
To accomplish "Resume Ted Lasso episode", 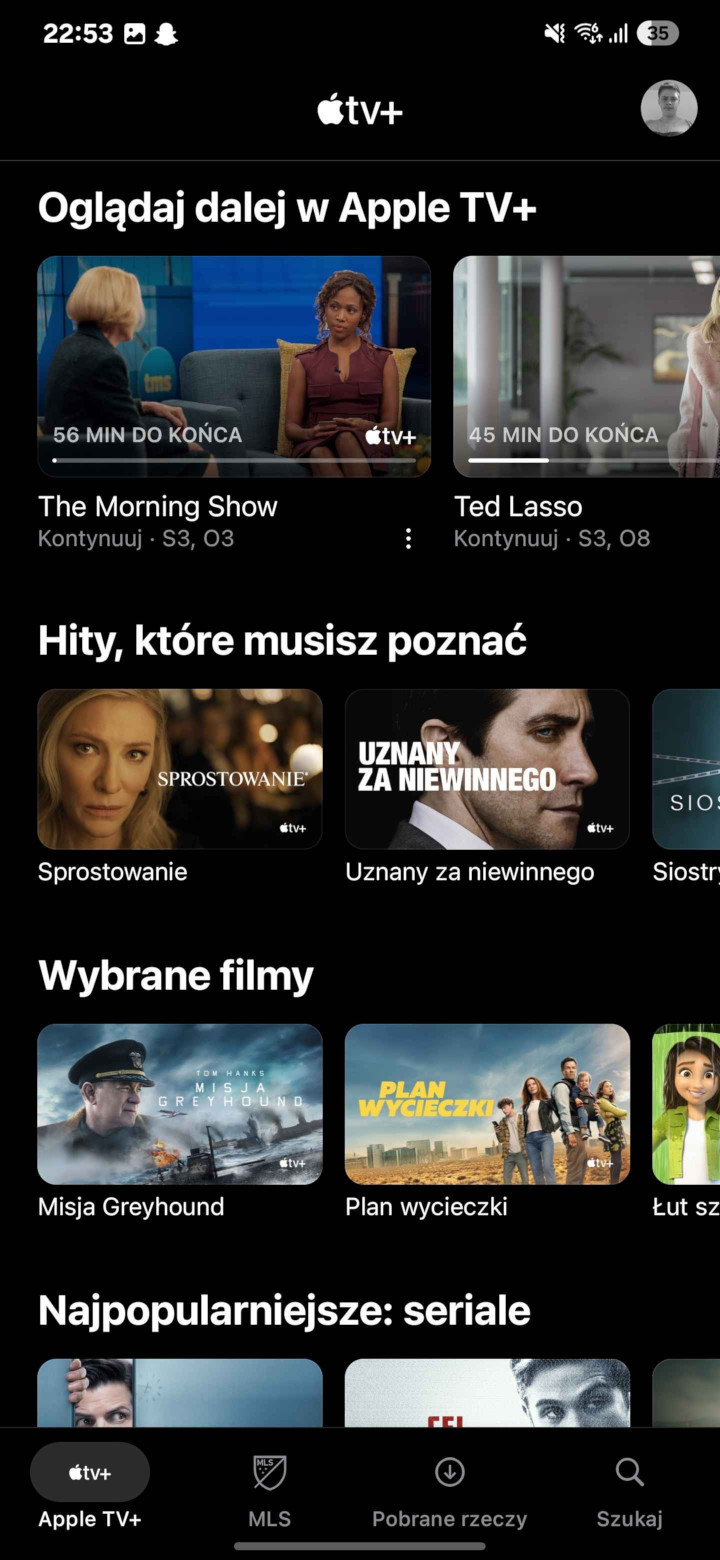I will tap(586, 366).
